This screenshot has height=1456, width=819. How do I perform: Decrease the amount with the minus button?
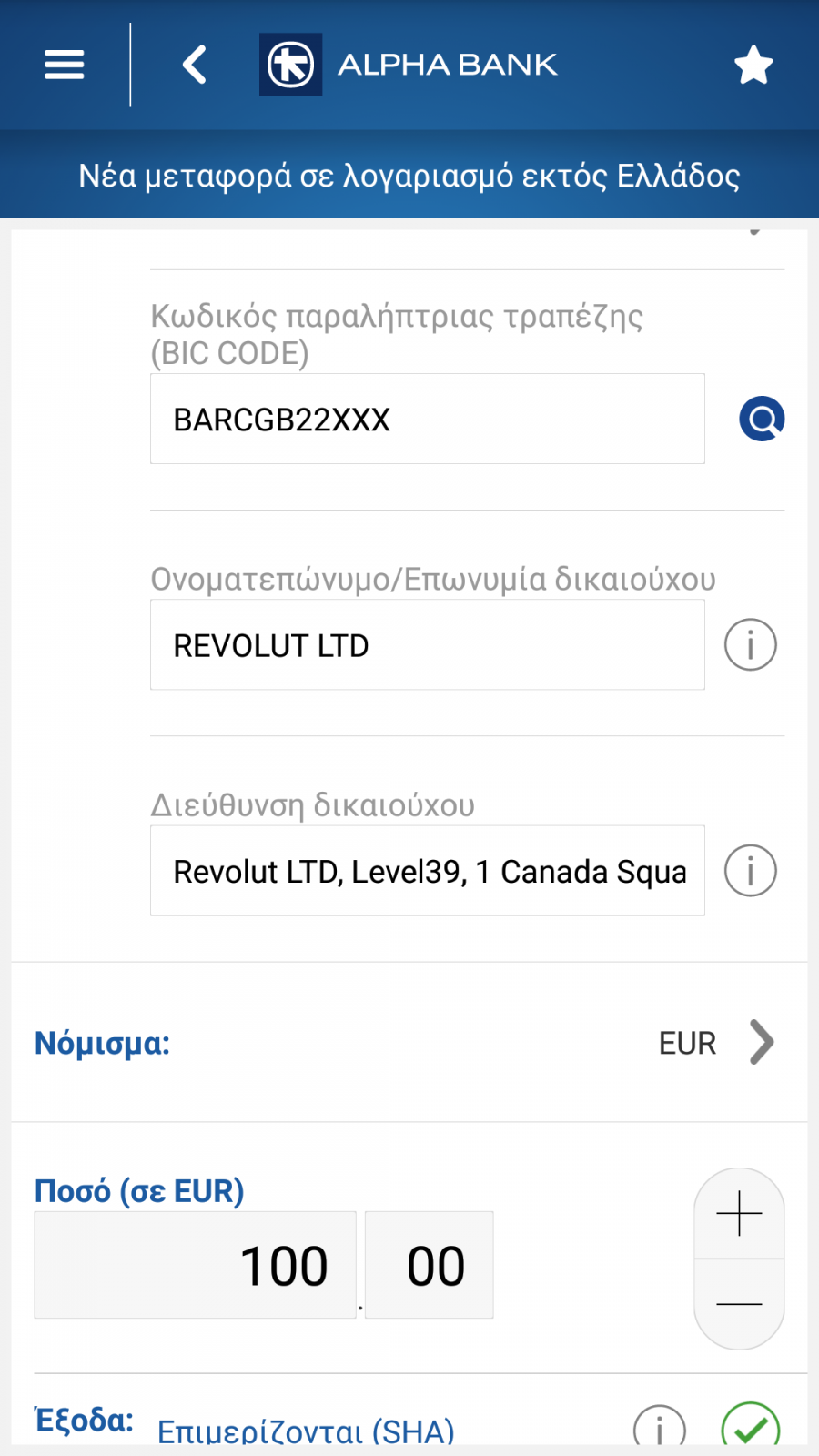point(739,1304)
